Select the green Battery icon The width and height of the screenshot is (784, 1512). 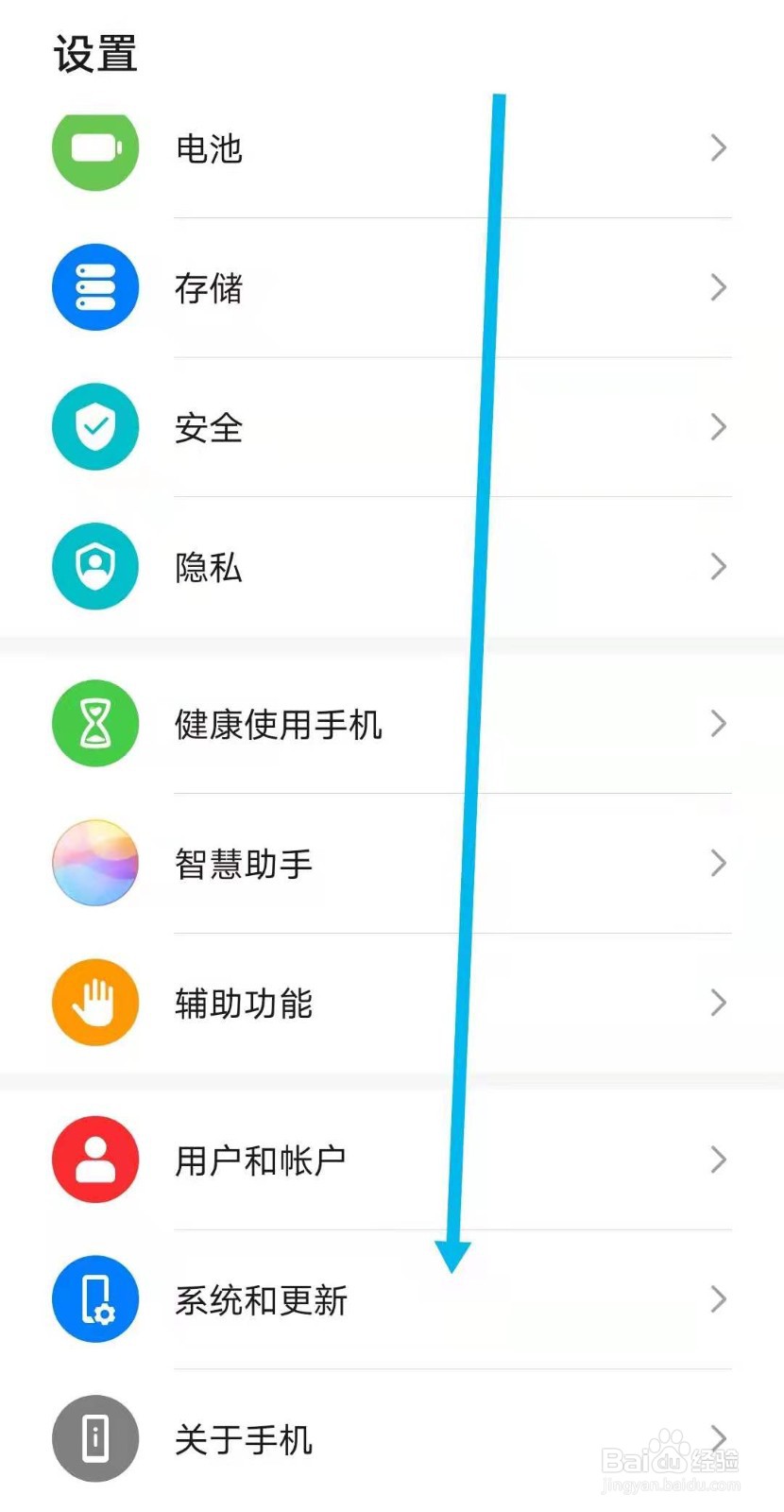(94, 148)
